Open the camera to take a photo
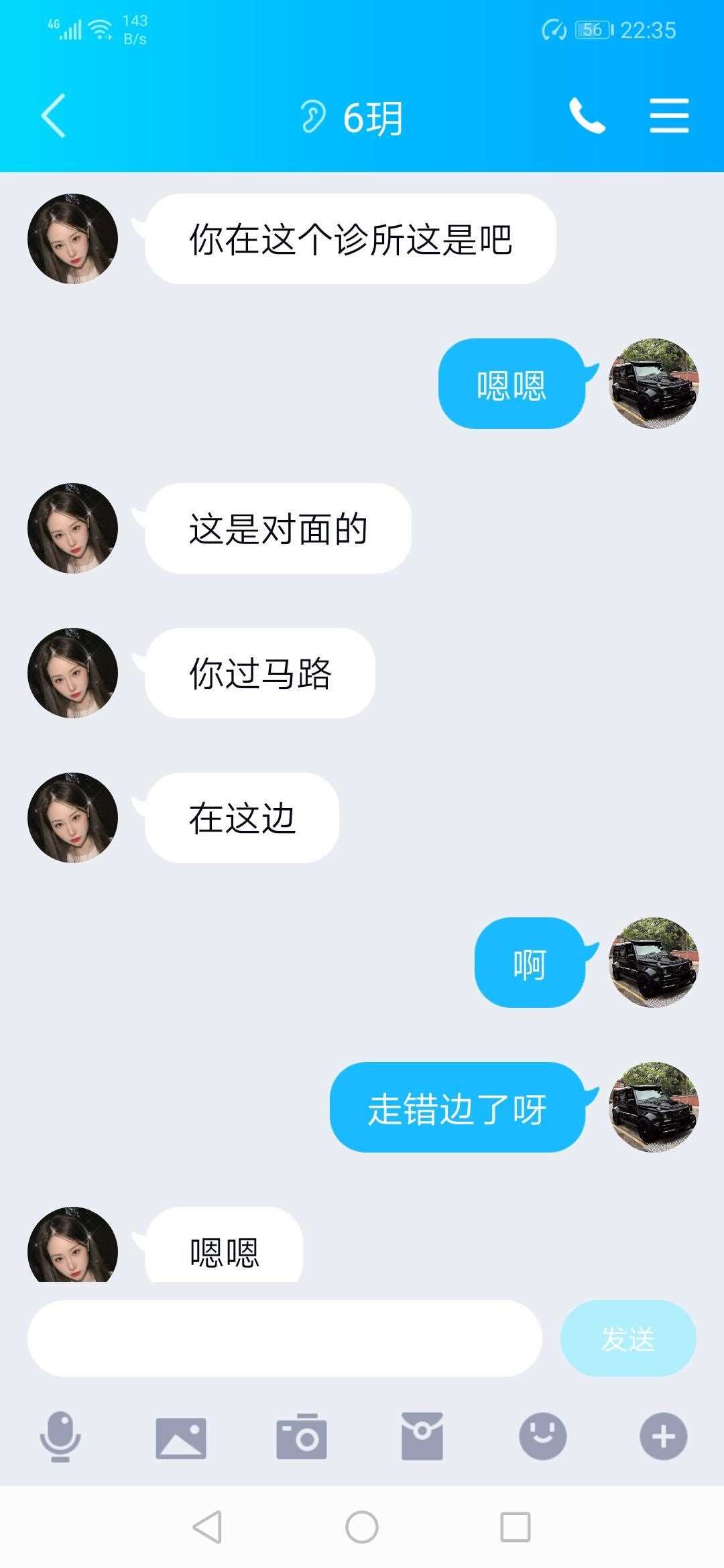Viewport: 724px width, 1568px height. [302, 1436]
